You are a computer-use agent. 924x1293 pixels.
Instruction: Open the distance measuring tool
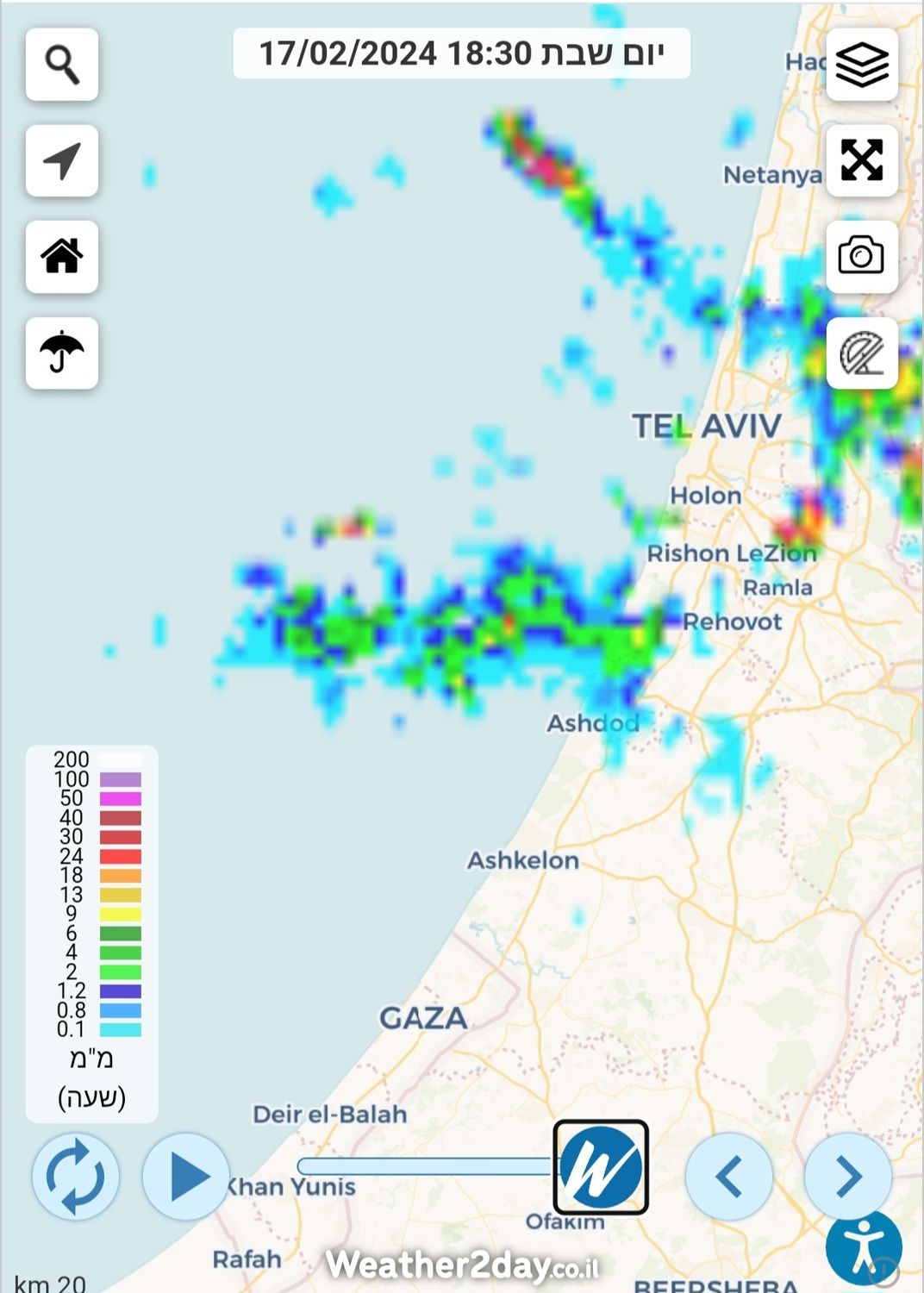click(x=862, y=353)
